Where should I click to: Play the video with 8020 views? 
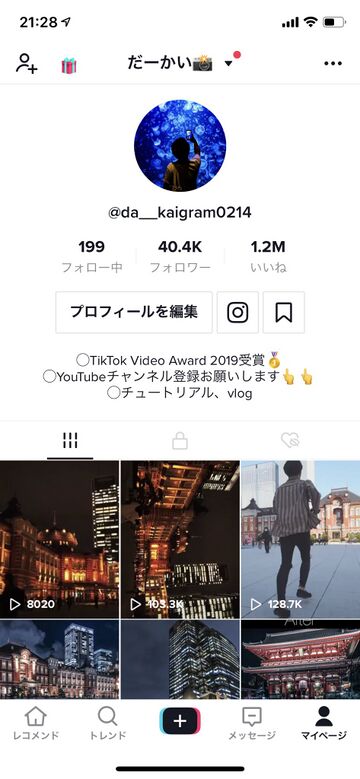tap(59, 539)
